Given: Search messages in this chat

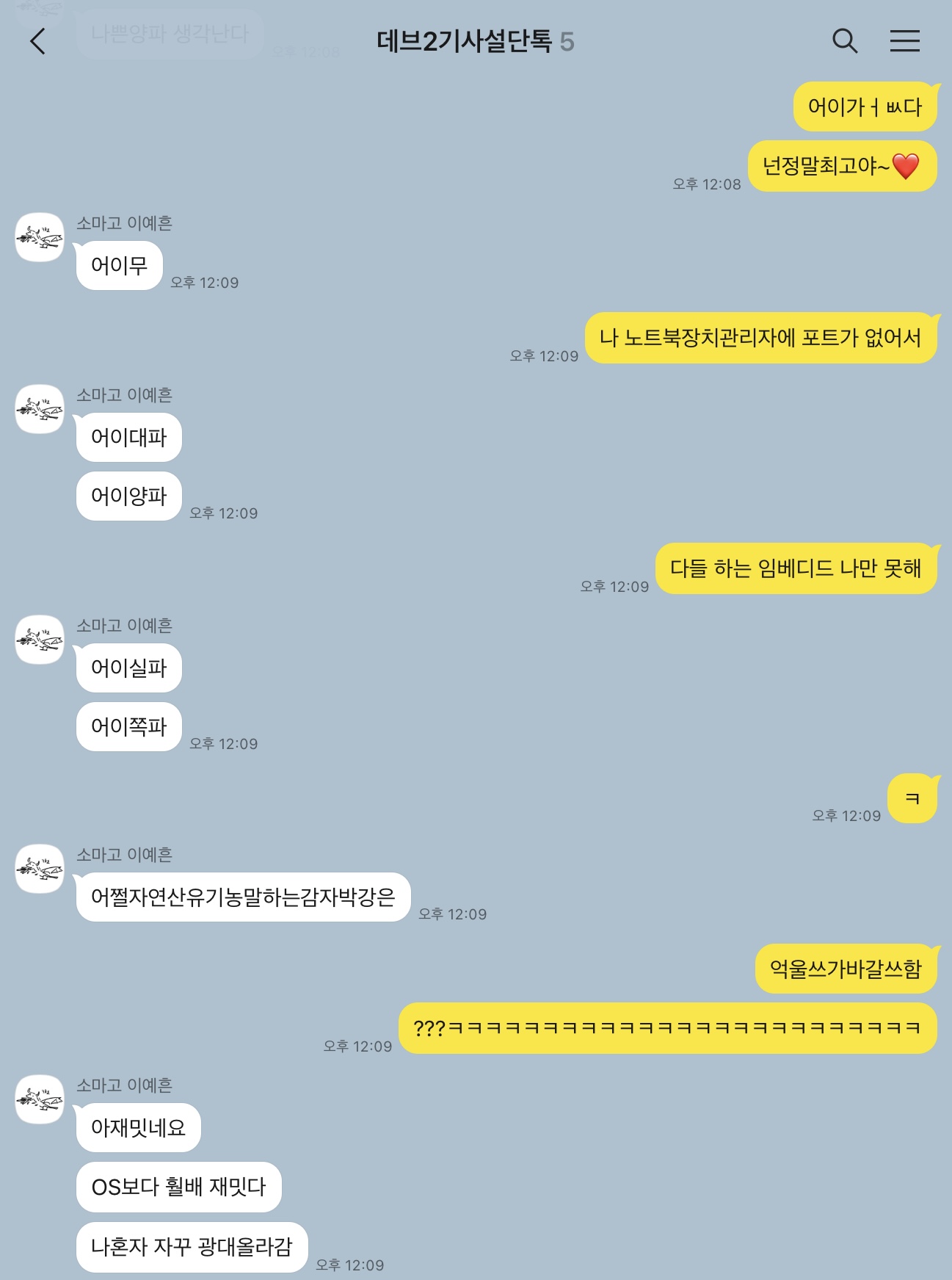Looking at the screenshot, I should [845, 41].
